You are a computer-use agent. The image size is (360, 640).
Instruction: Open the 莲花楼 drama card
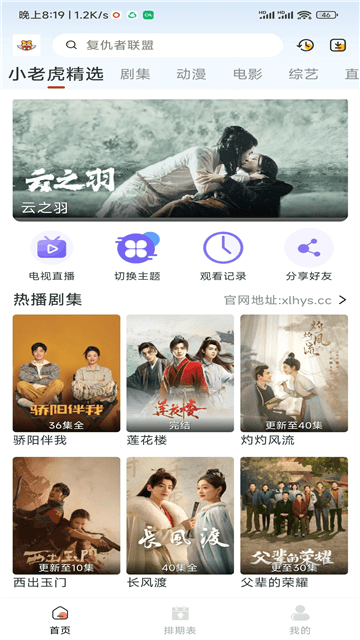[x=180, y=380]
